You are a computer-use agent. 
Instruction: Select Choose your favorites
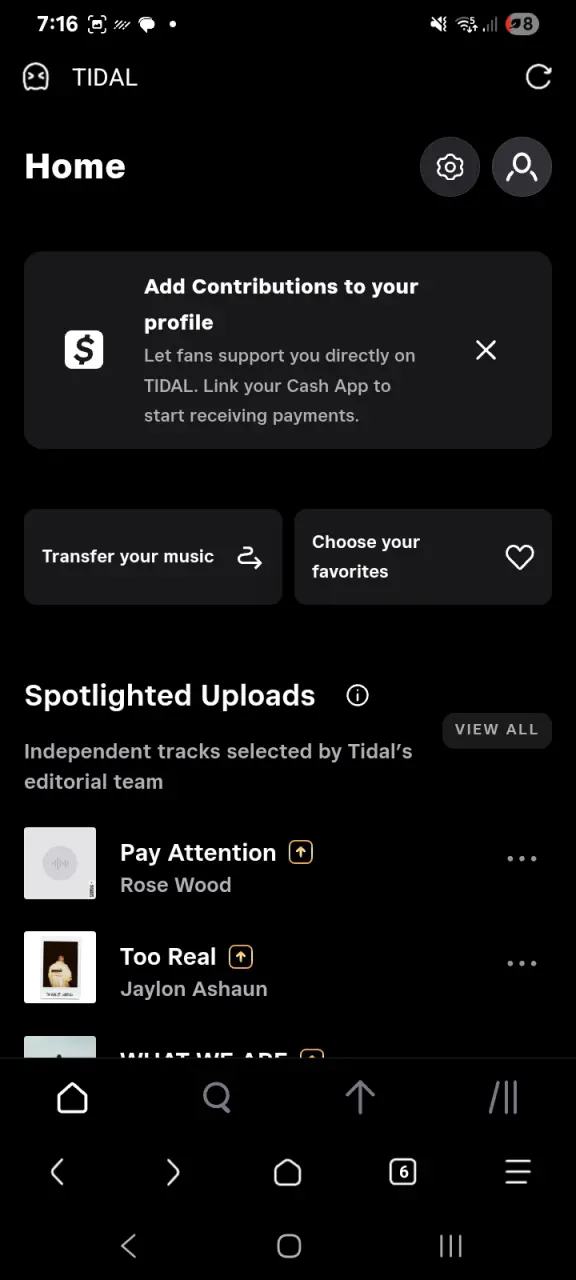click(x=423, y=557)
